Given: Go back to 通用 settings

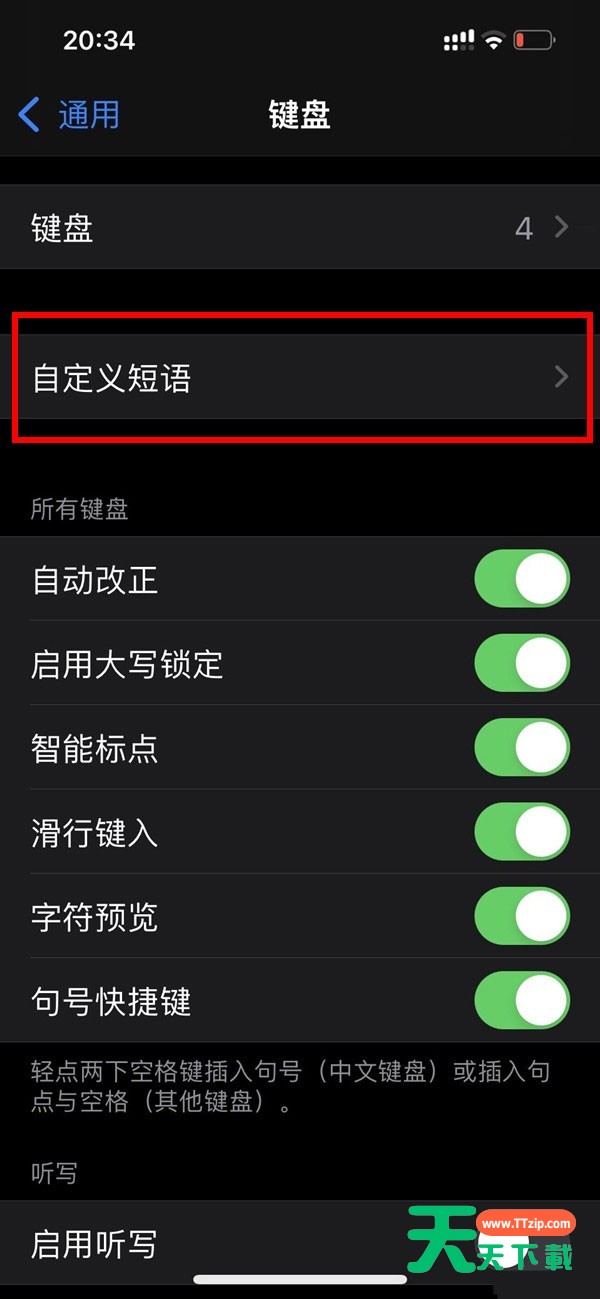Looking at the screenshot, I should tap(70, 115).
